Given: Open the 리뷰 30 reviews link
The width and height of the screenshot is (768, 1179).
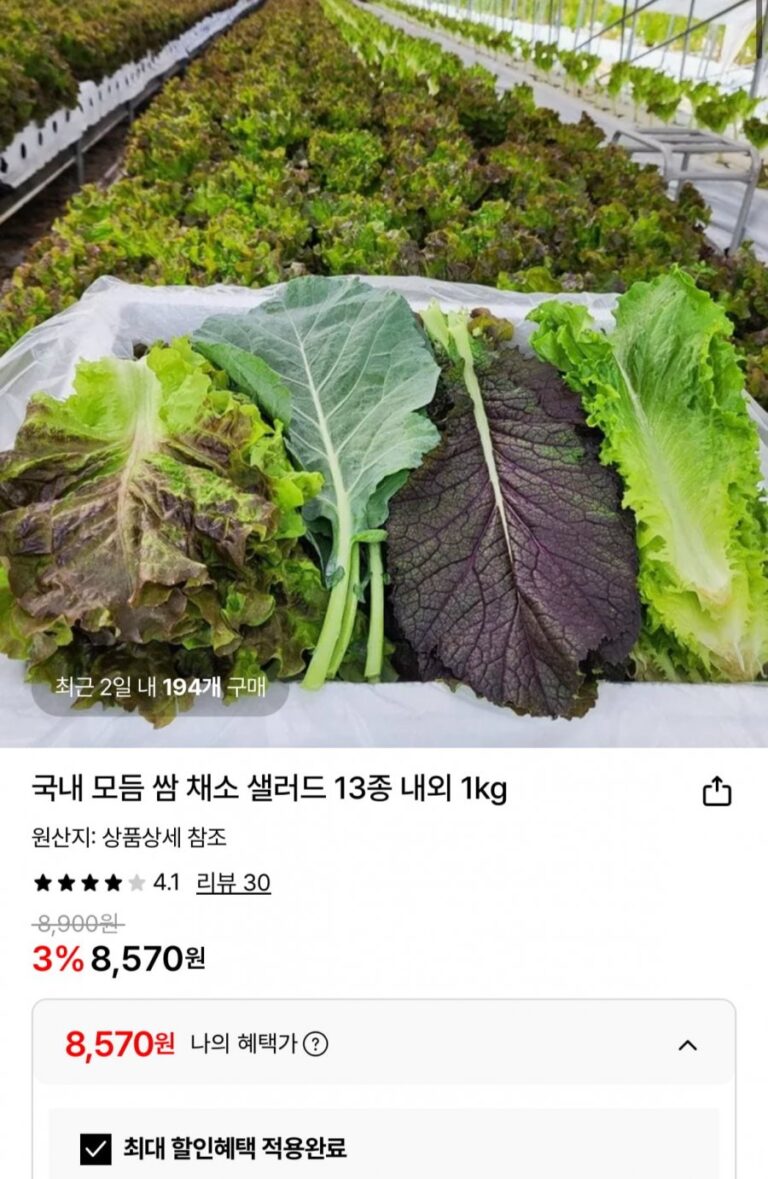Looking at the screenshot, I should tap(233, 883).
